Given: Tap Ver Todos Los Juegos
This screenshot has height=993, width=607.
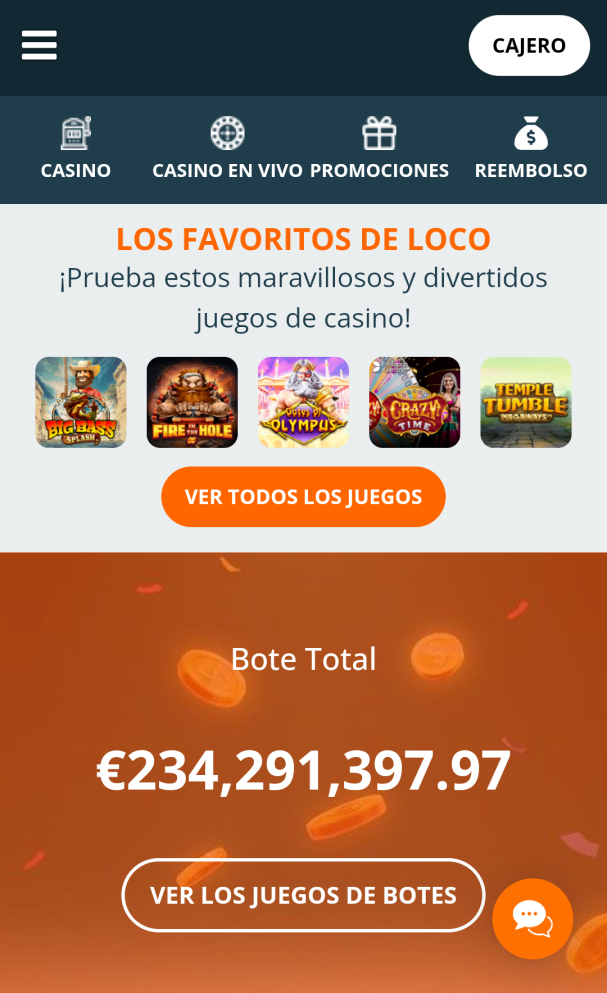Looking at the screenshot, I should click(303, 497).
